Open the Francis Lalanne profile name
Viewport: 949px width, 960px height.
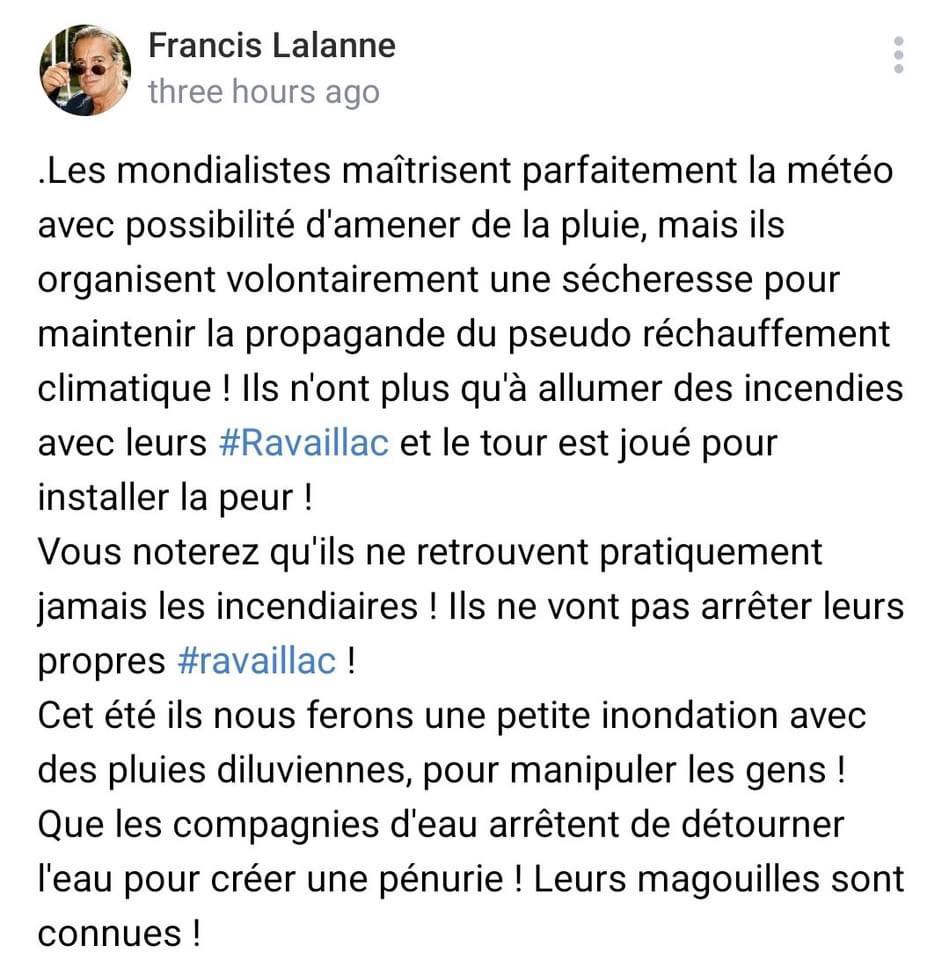(x=271, y=45)
